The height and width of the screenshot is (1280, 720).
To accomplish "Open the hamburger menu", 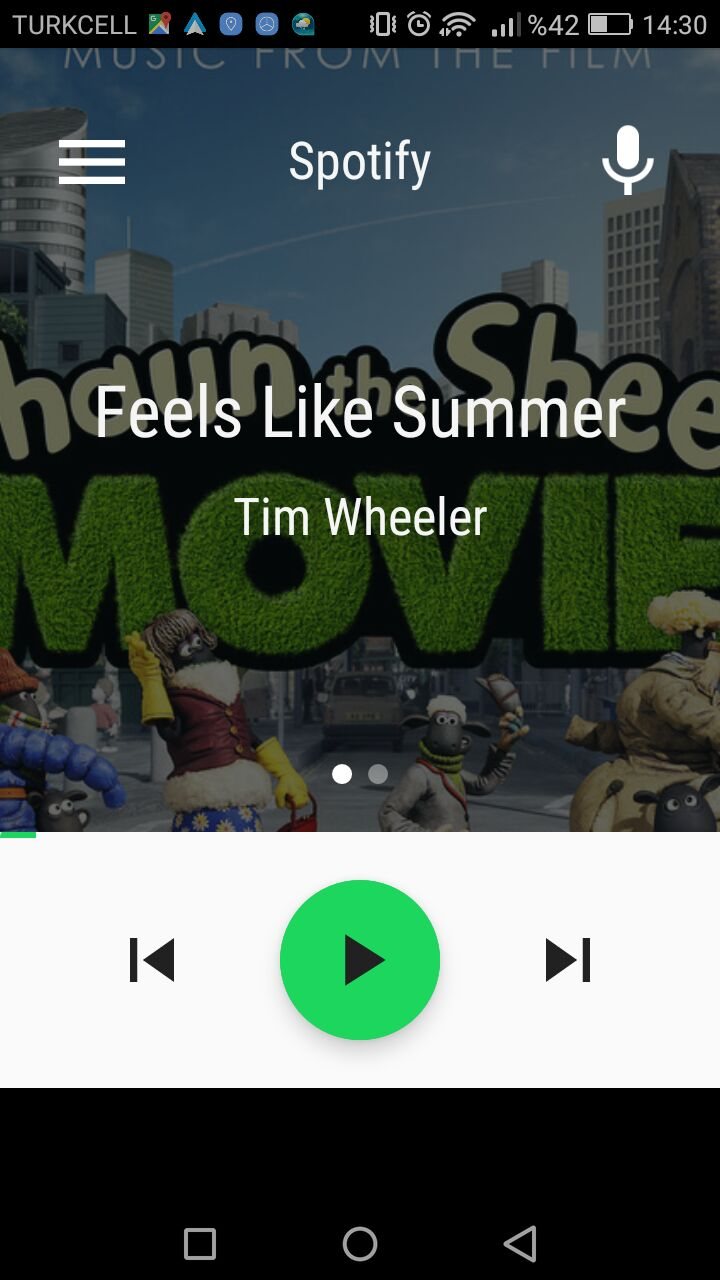I will [x=92, y=161].
